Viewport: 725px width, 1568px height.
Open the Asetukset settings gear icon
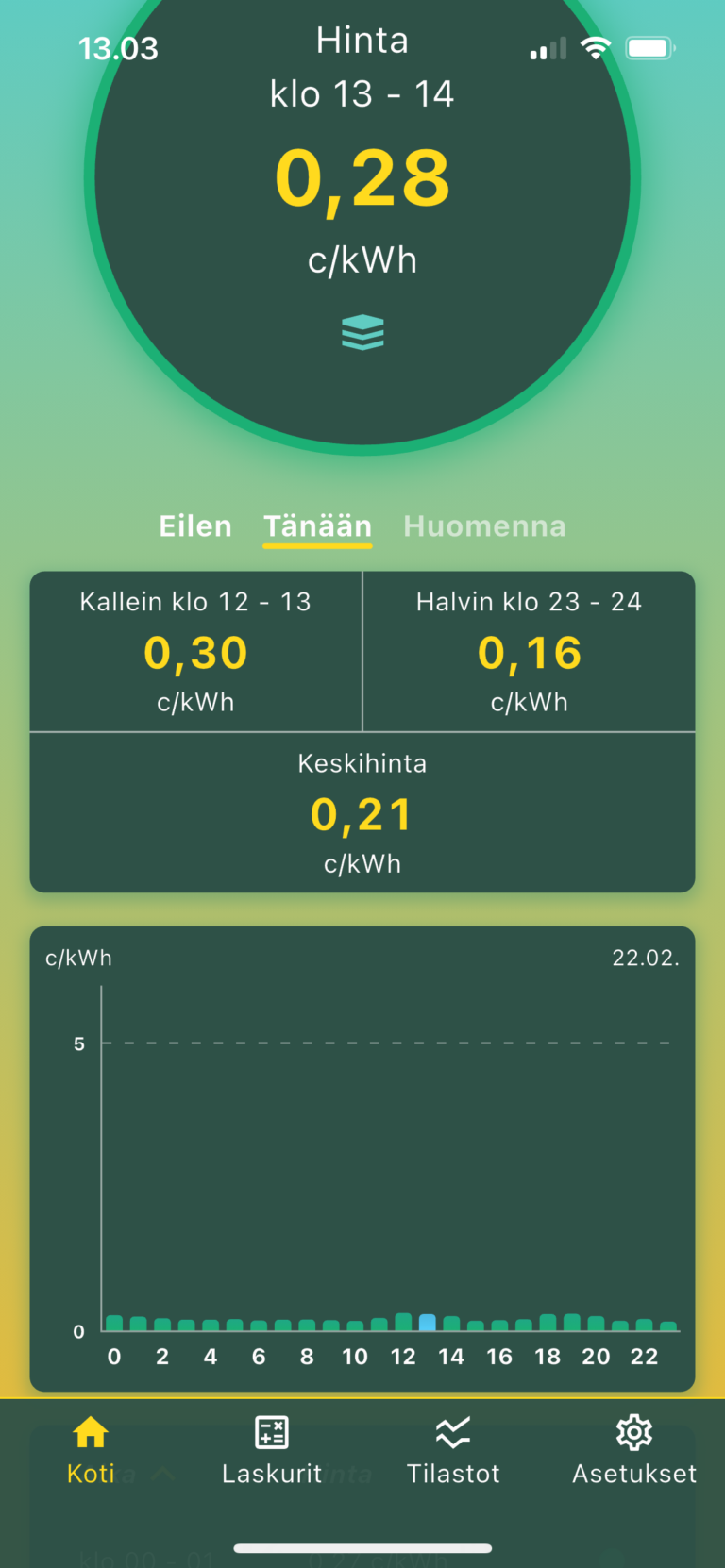pos(633,1431)
